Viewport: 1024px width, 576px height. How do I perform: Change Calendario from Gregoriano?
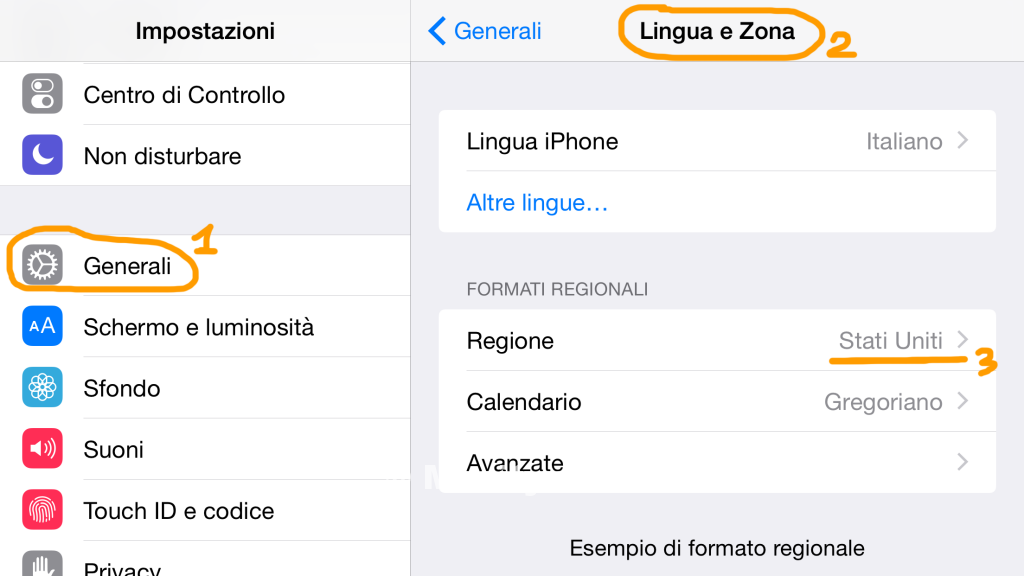tap(716, 402)
